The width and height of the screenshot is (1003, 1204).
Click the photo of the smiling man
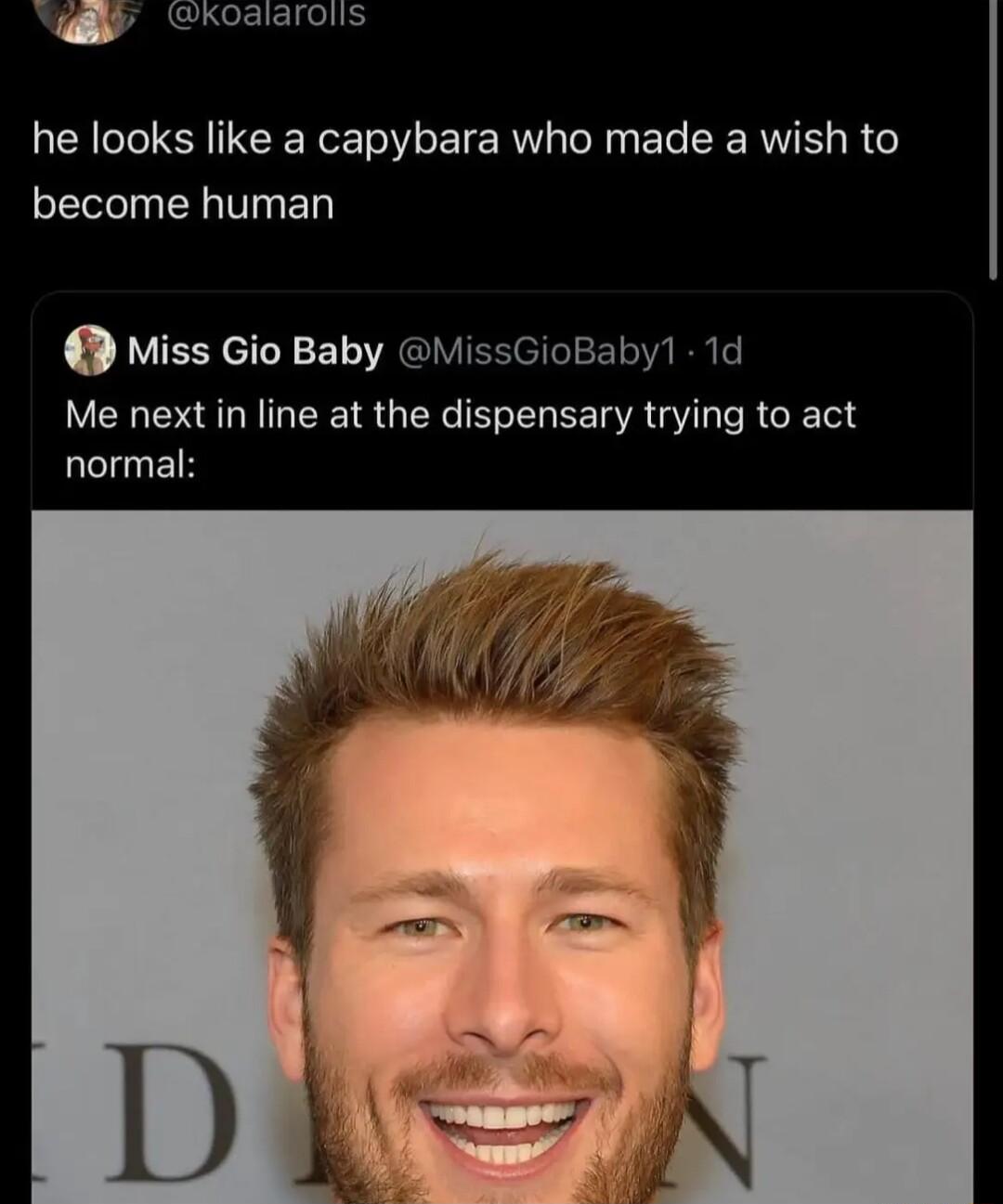[501, 882]
